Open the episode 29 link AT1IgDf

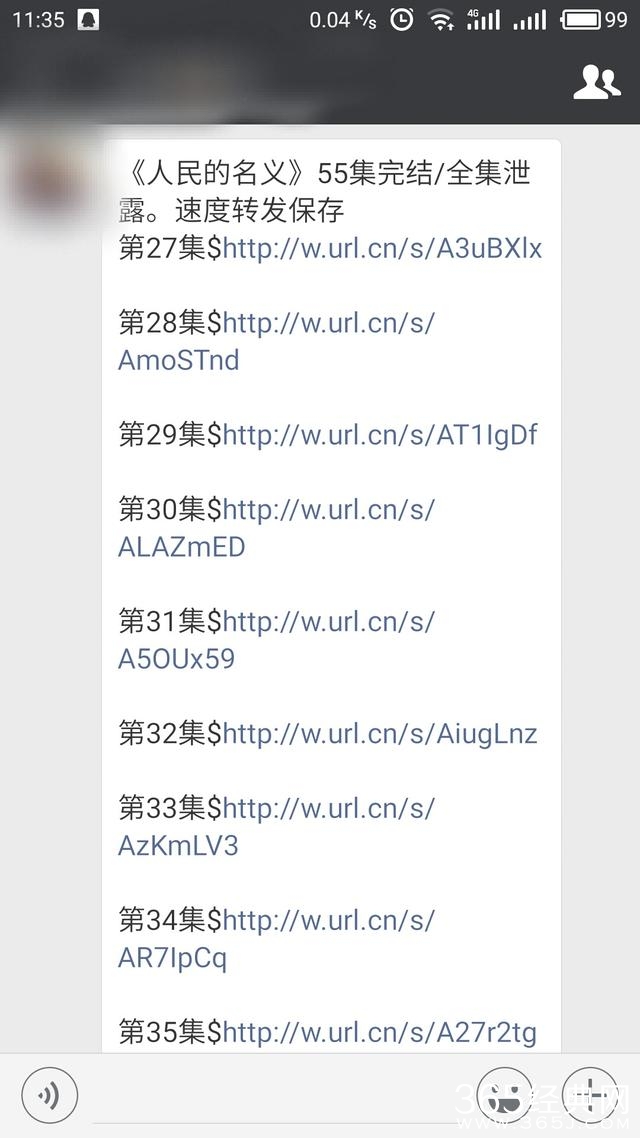point(380,435)
